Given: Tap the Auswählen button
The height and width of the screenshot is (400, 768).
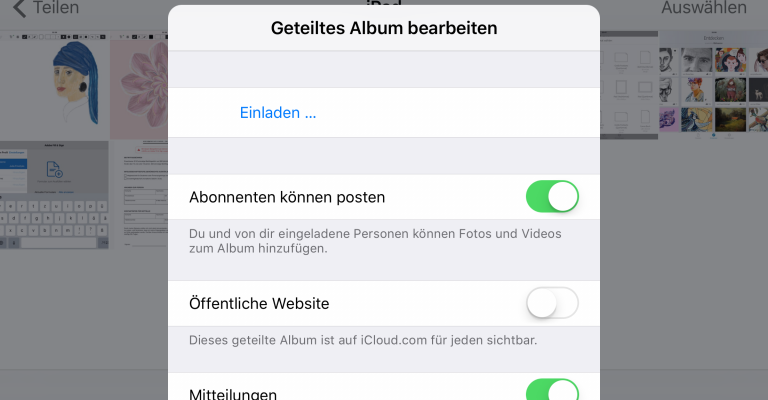Looking at the screenshot, I should pos(703,9).
